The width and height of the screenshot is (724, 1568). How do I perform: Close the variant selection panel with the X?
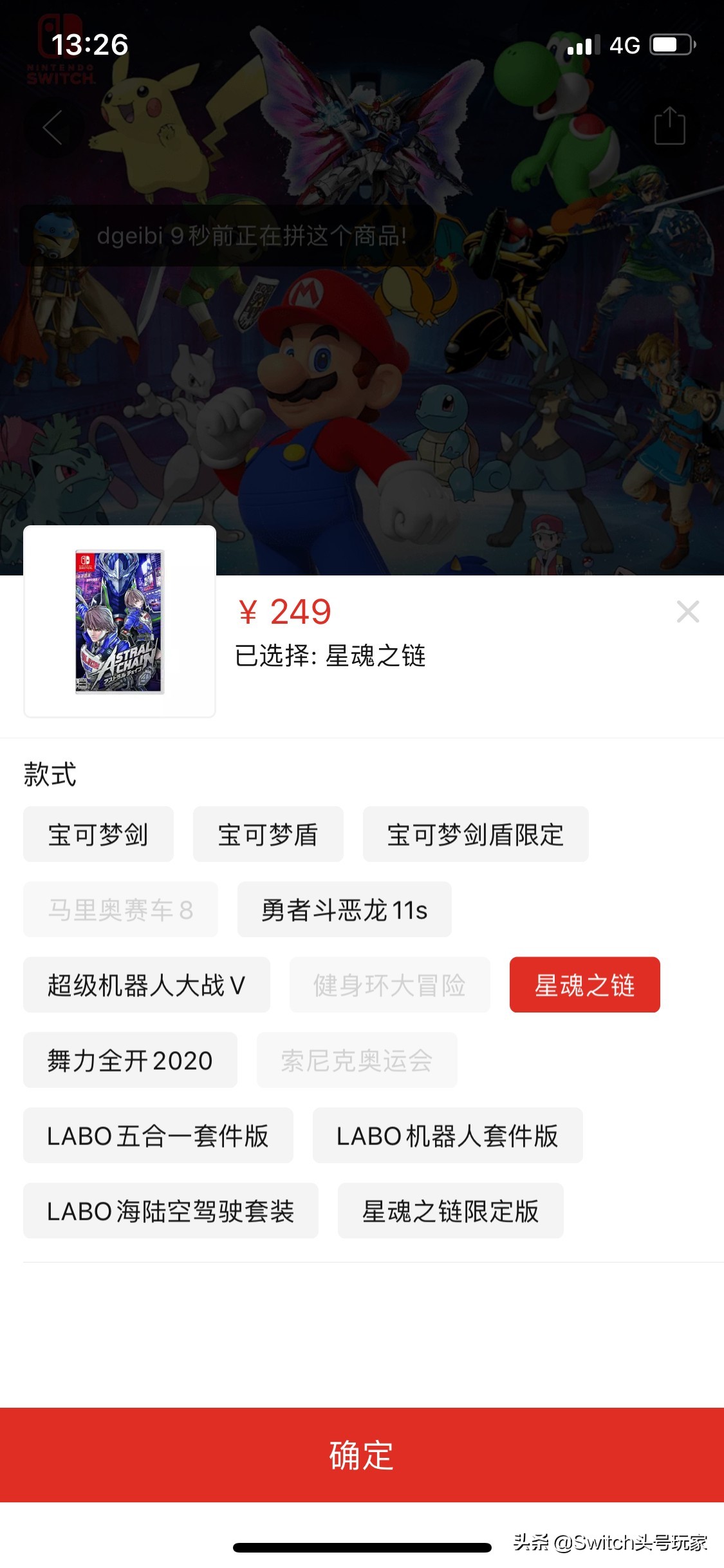[x=689, y=612]
